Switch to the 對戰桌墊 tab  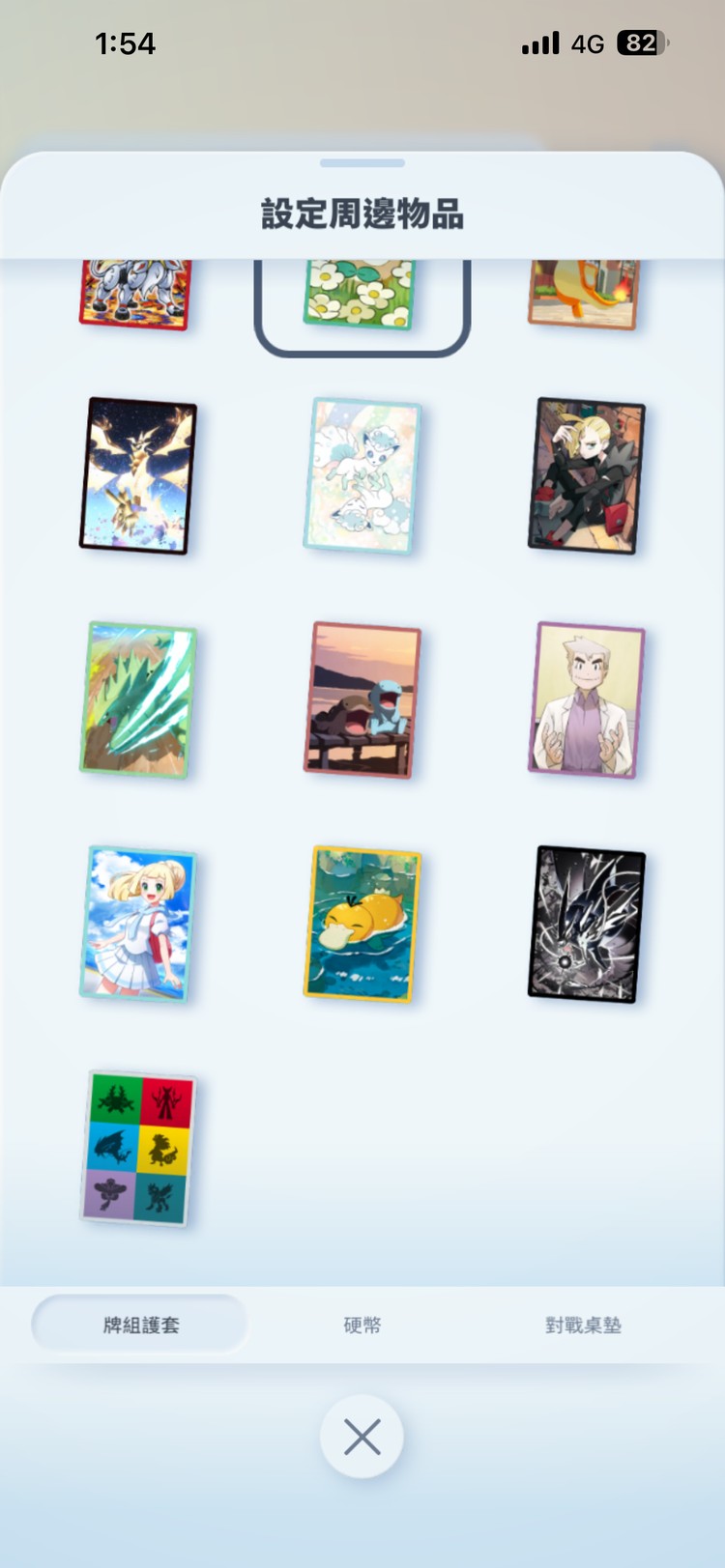point(583,1325)
